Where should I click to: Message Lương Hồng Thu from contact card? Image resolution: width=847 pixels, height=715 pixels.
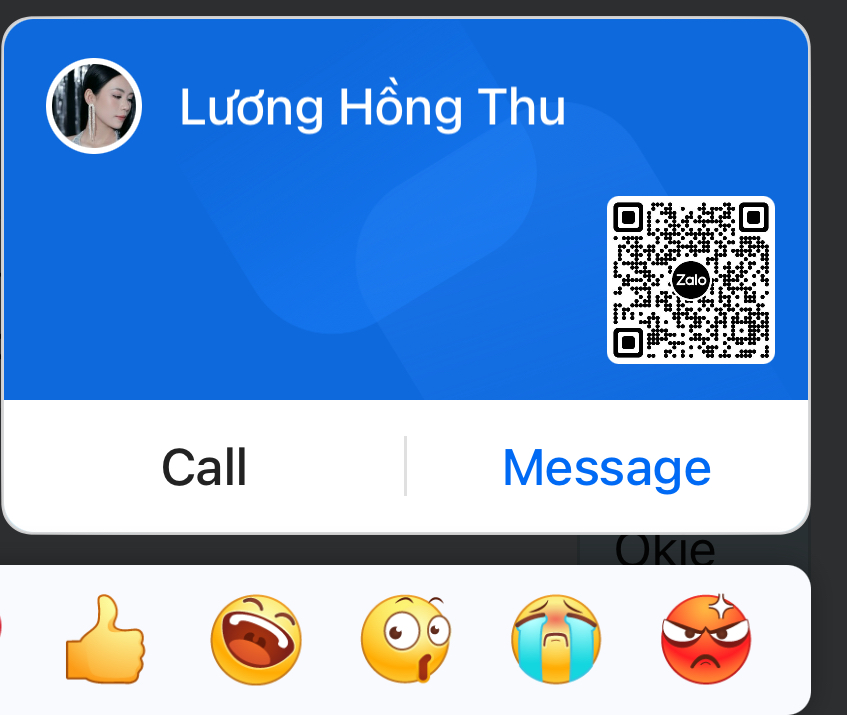[x=606, y=467]
